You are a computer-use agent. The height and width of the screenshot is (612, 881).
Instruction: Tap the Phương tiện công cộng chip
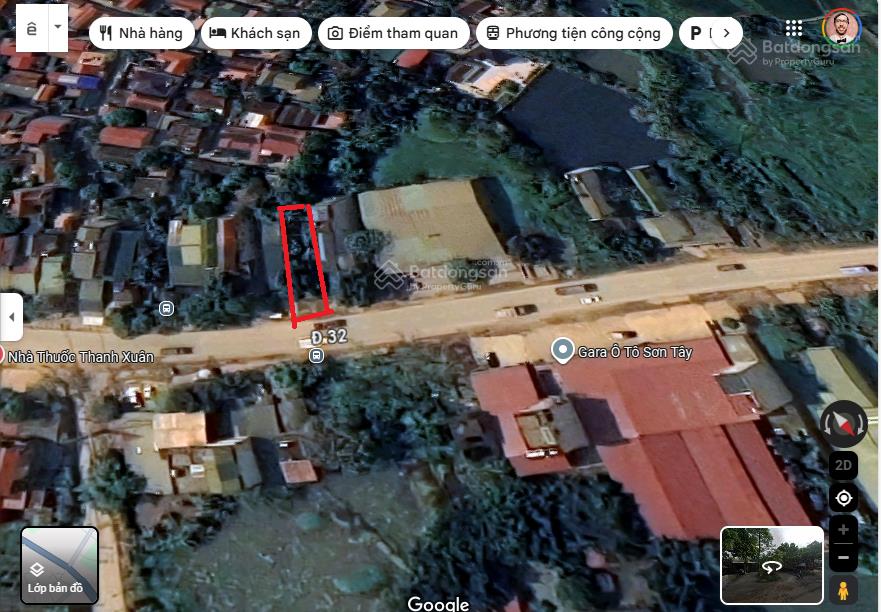pos(573,33)
